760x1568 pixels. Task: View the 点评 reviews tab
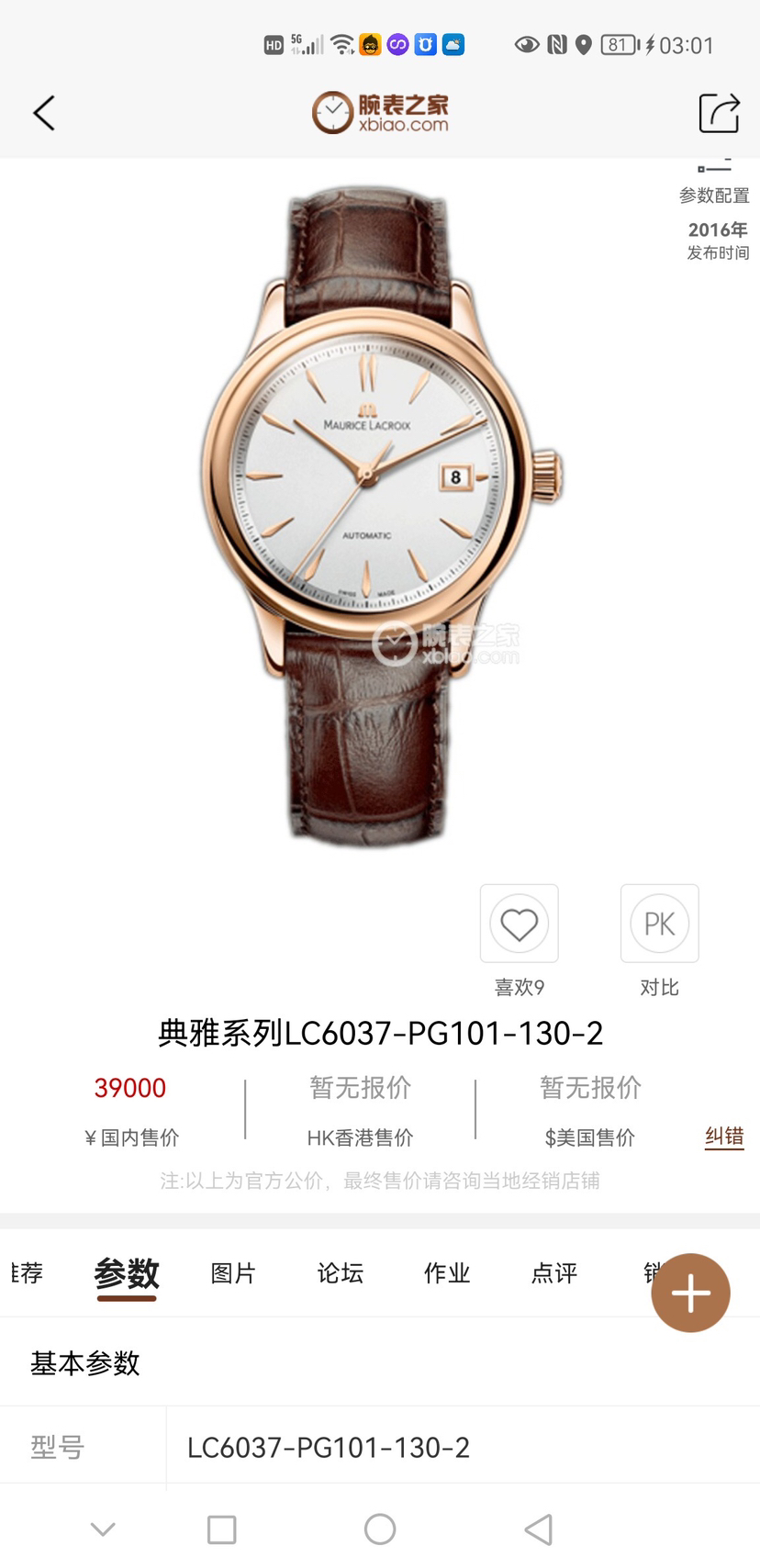(x=554, y=1273)
